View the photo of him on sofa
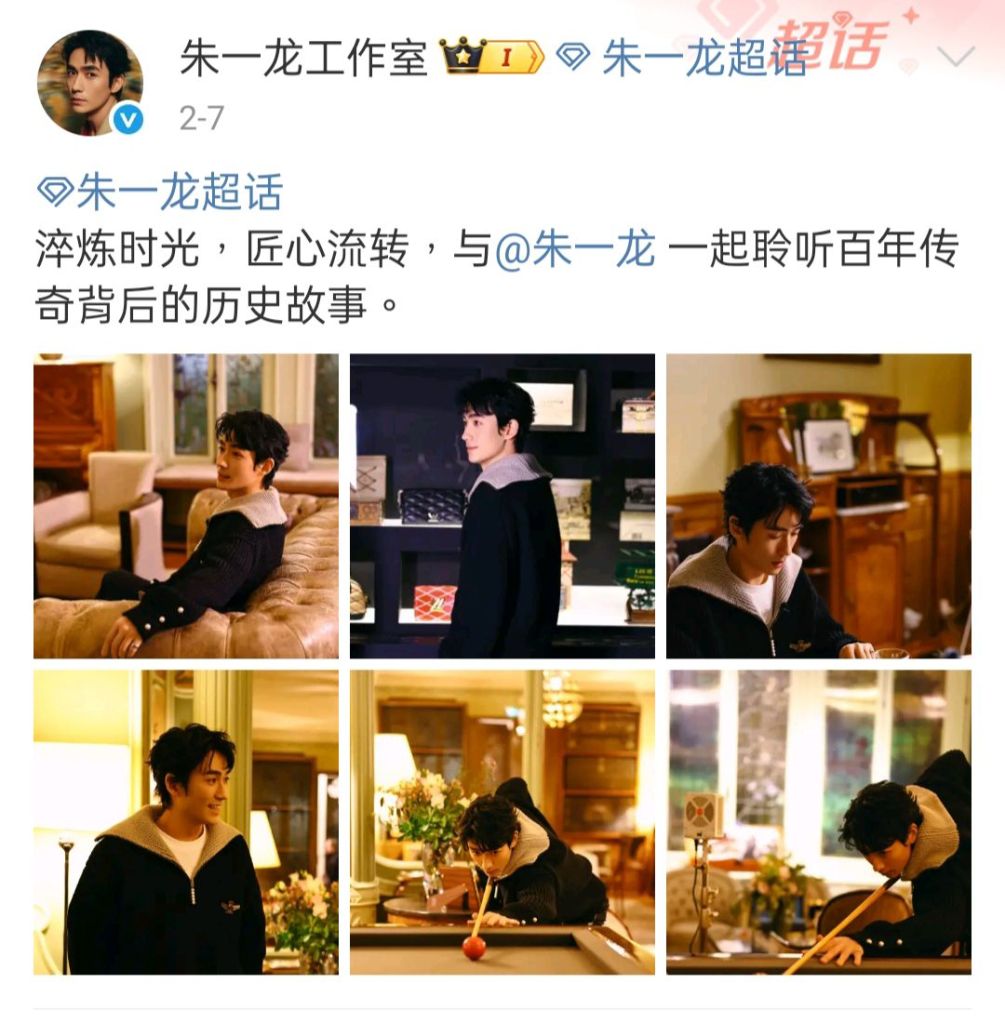The width and height of the screenshot is (1005, 1023). tap(186, 505)
